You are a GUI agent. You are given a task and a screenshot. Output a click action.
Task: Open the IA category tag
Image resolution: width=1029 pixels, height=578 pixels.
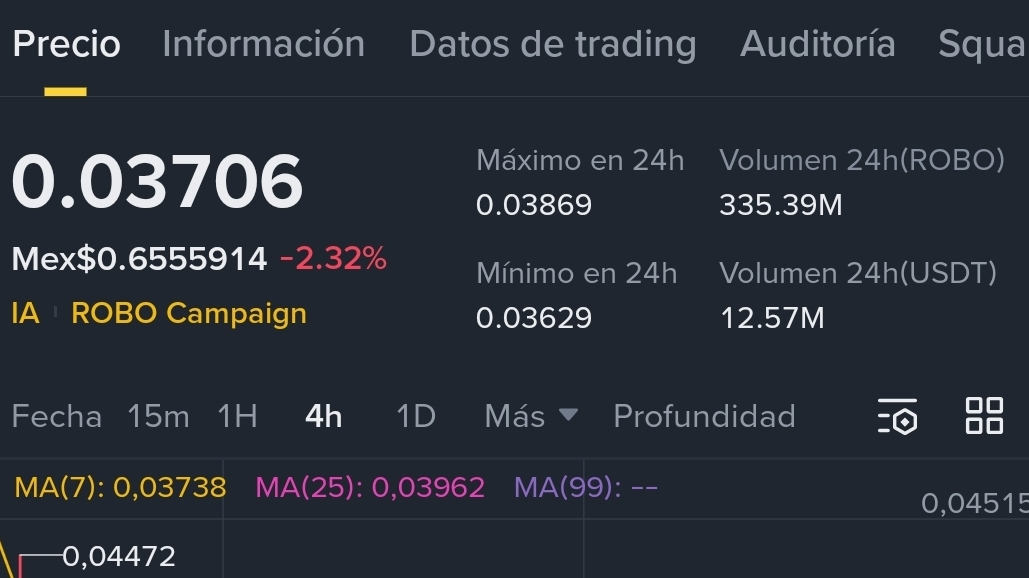point(26,313)
